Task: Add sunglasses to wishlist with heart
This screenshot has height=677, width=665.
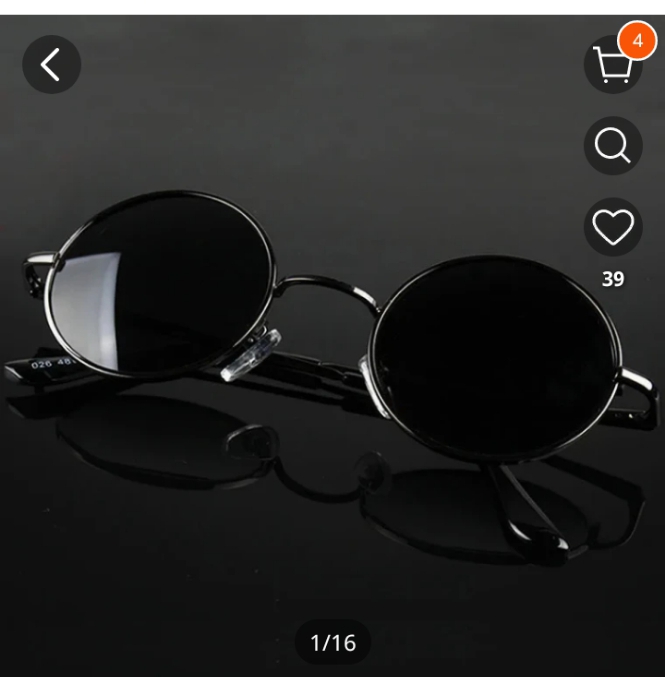Action: (x=612, y=227)
